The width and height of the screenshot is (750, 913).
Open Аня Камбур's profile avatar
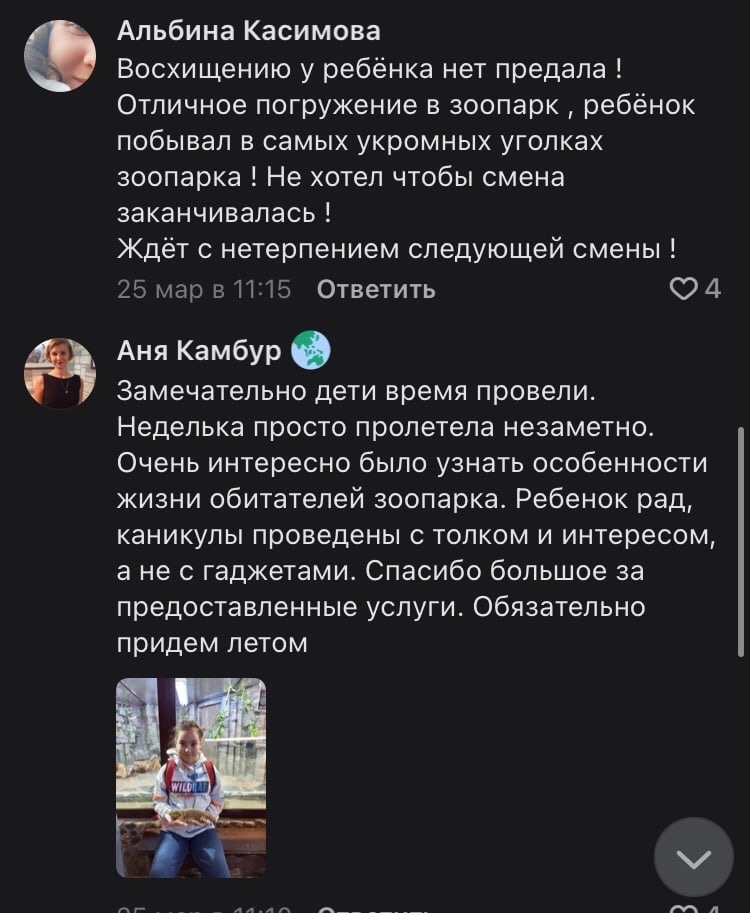point(60,373)
